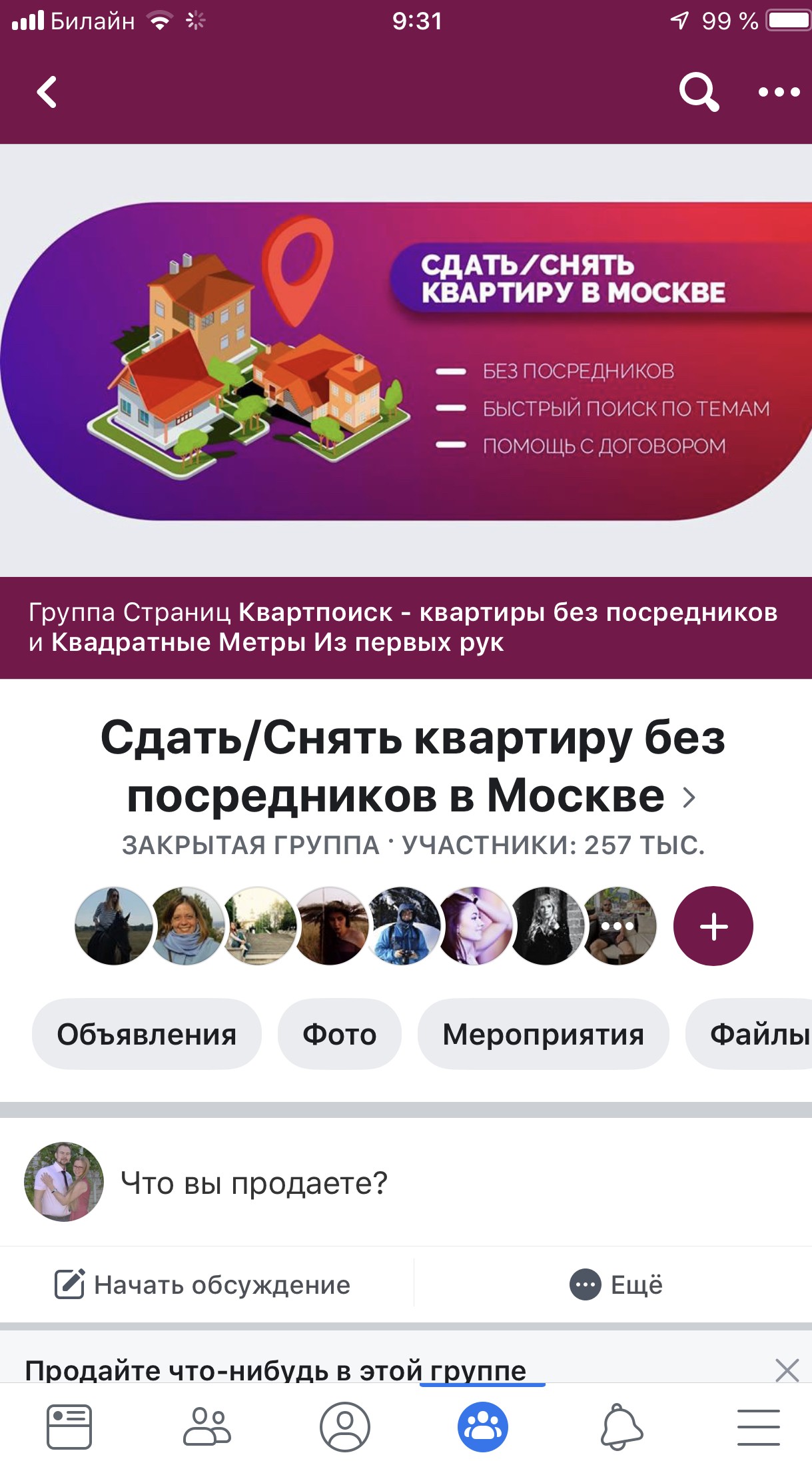Image resolution: width=812 pixels, height=1471 pixels.
Task: View the group members list
Action: tap(365, 926)
